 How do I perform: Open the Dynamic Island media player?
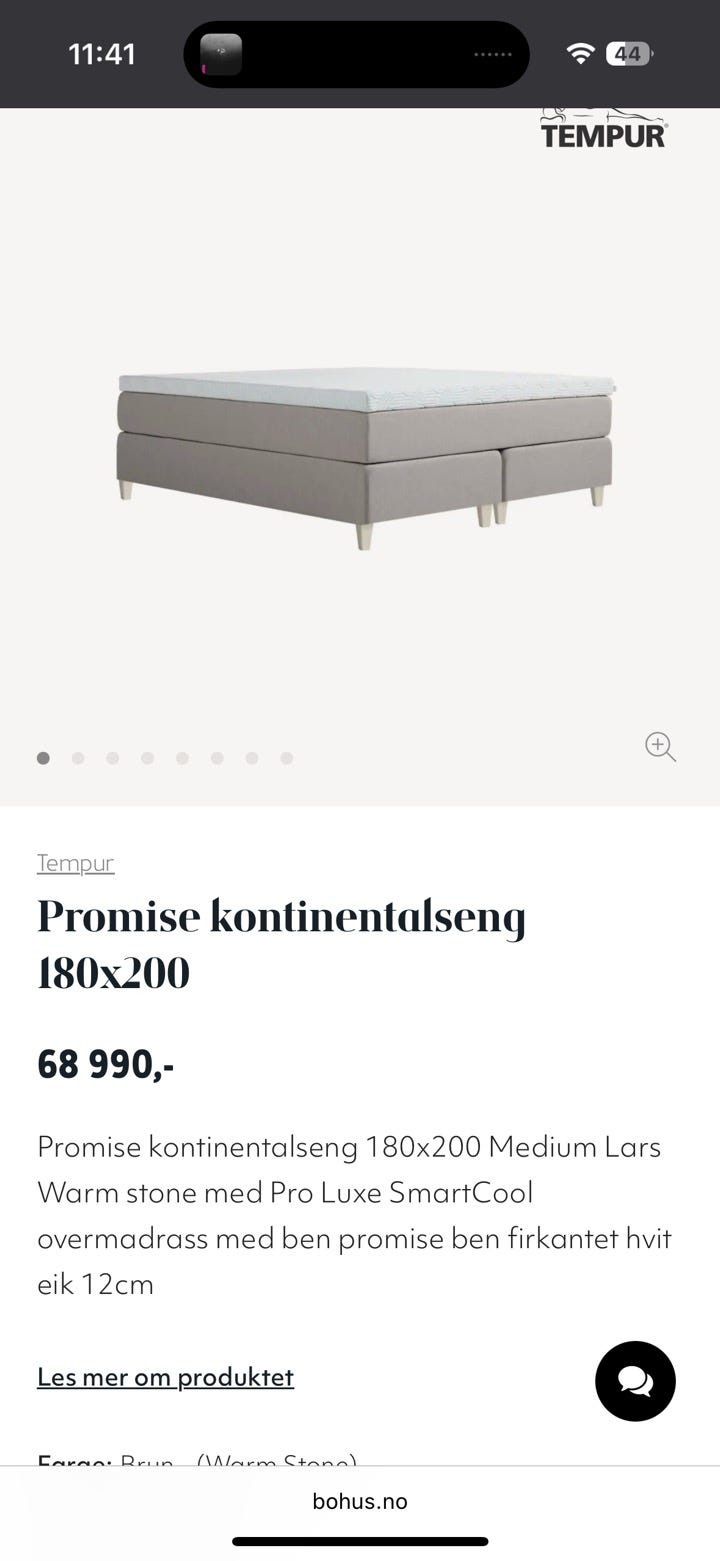coord(355,54)
